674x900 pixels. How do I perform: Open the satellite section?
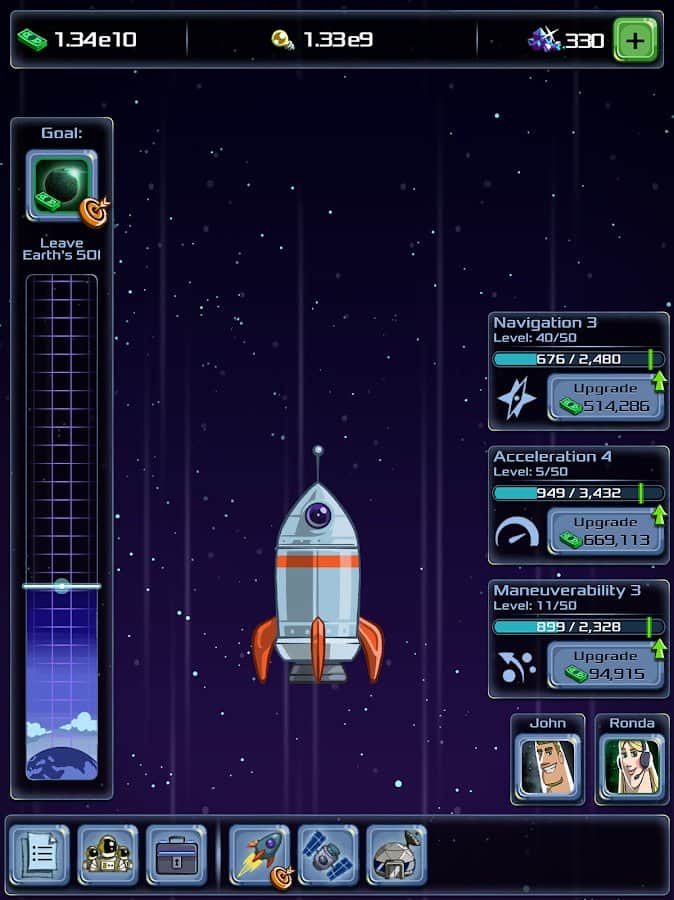point(328,855)
